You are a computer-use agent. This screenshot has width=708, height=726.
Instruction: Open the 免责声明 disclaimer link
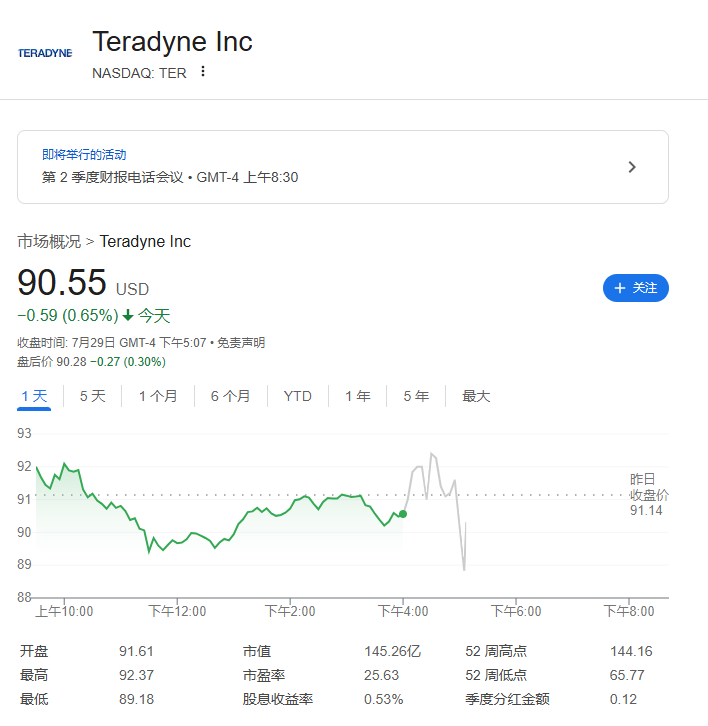tap(241, 343)
